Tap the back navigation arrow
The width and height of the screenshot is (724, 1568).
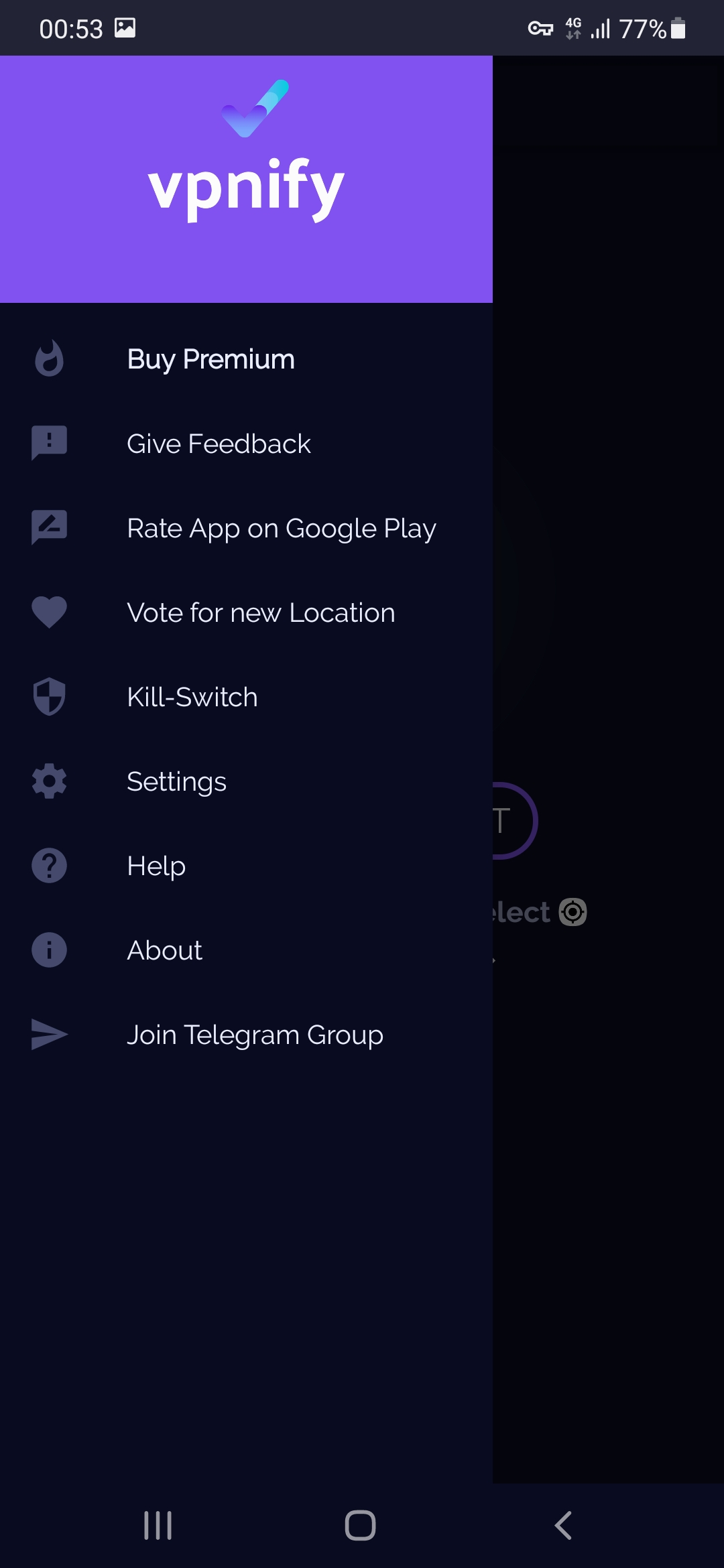563,1526
